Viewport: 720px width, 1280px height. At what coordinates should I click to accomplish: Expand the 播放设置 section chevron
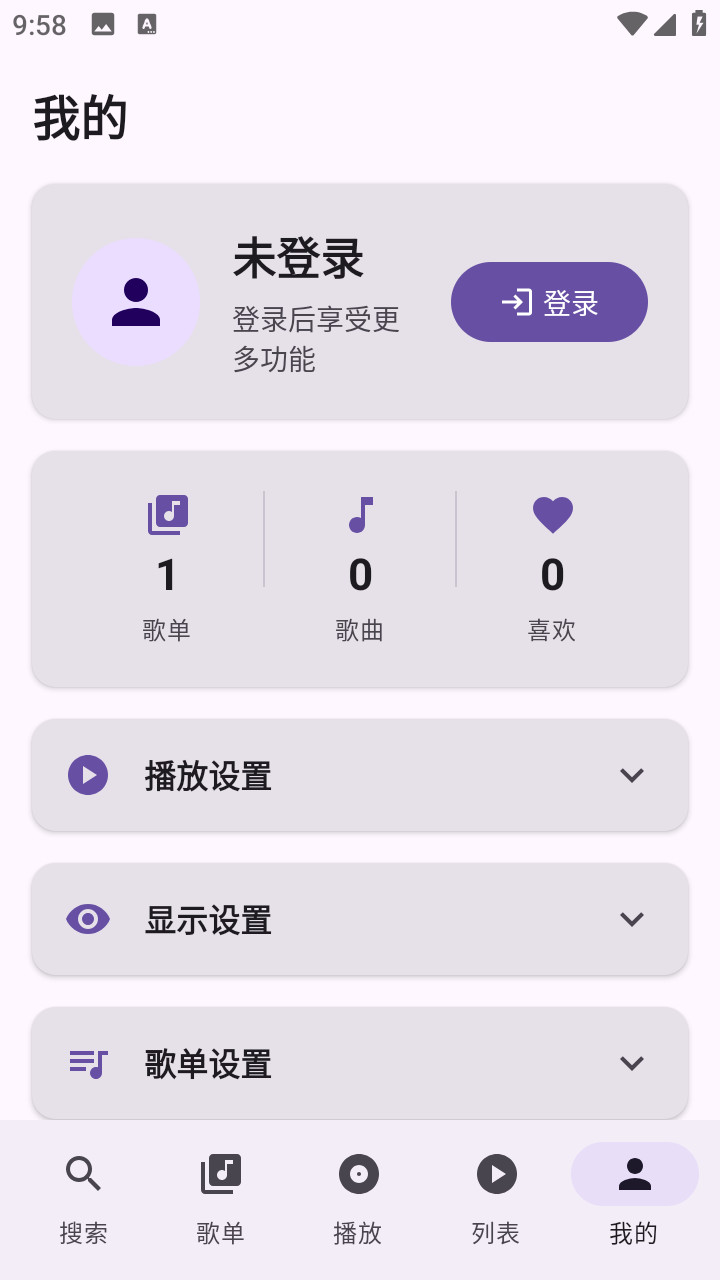point(631,775)
